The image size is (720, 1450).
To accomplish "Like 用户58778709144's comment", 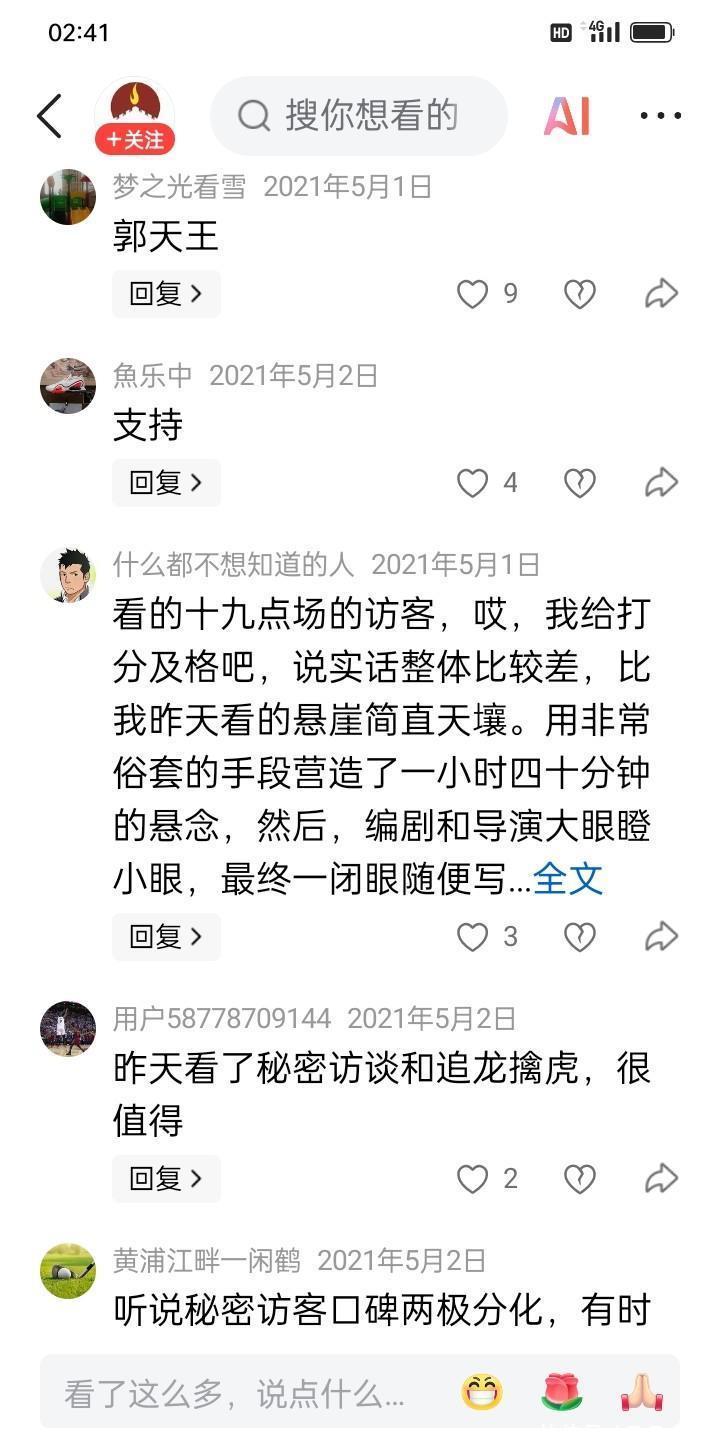I will [487, 1179].
